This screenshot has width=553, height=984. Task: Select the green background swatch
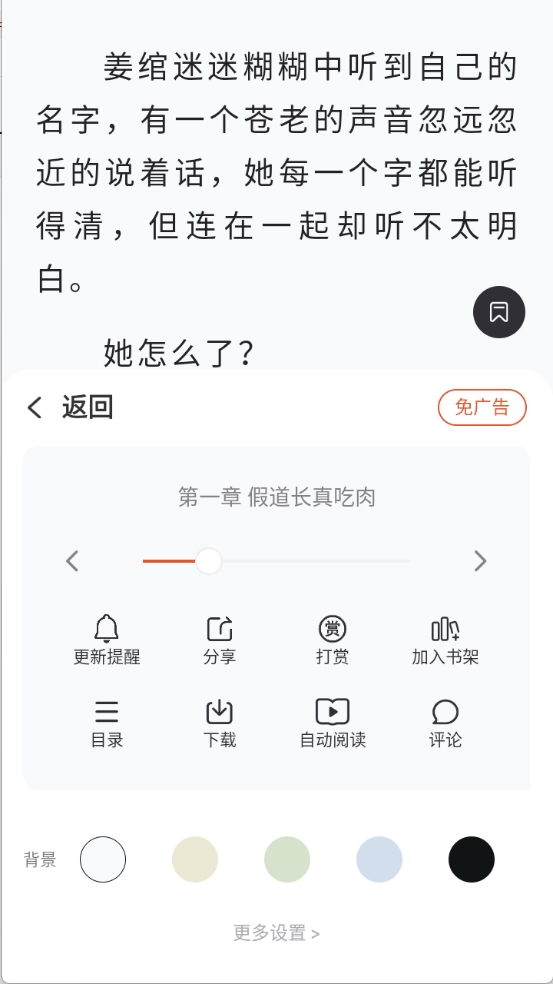click(287, 859)
